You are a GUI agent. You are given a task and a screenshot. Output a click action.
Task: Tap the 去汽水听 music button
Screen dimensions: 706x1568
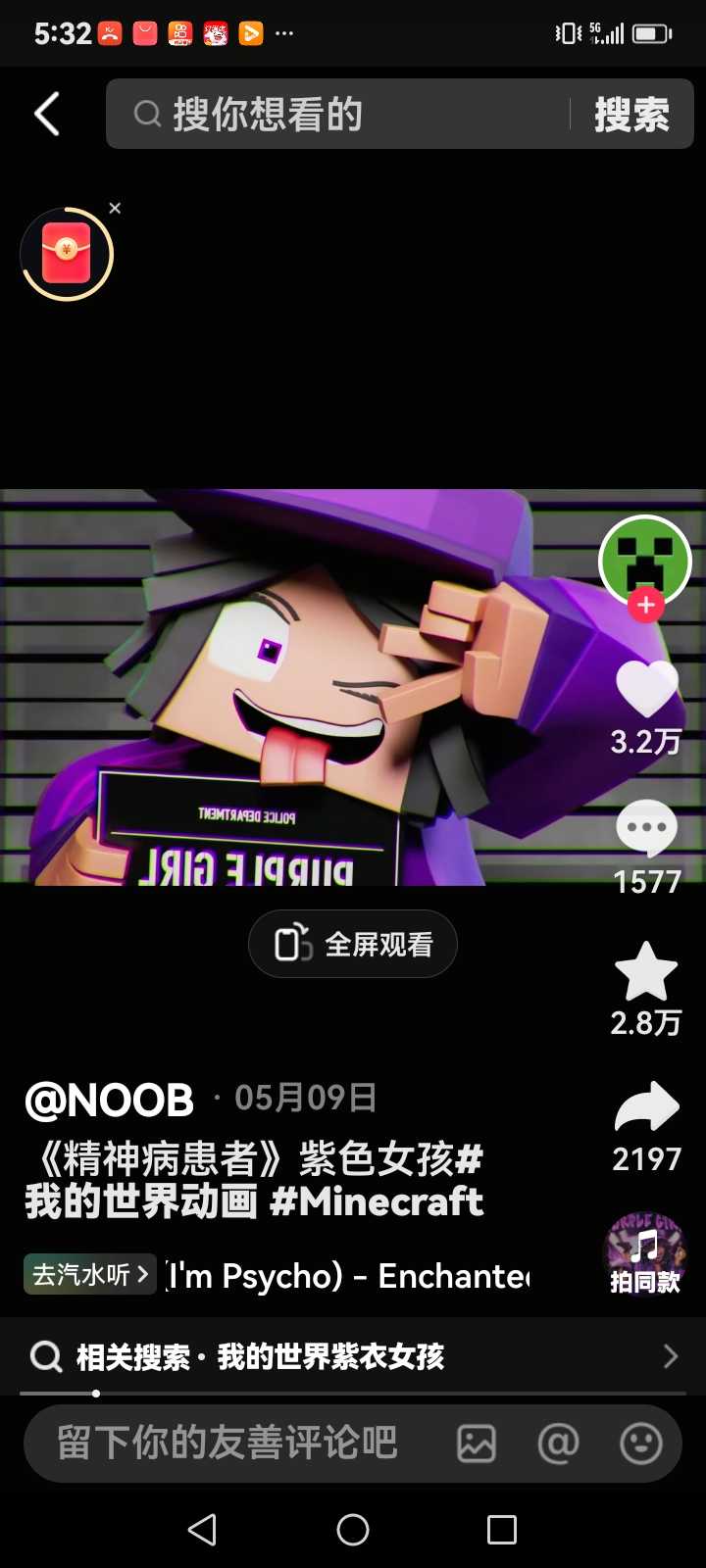click(x=90, y=1275)
